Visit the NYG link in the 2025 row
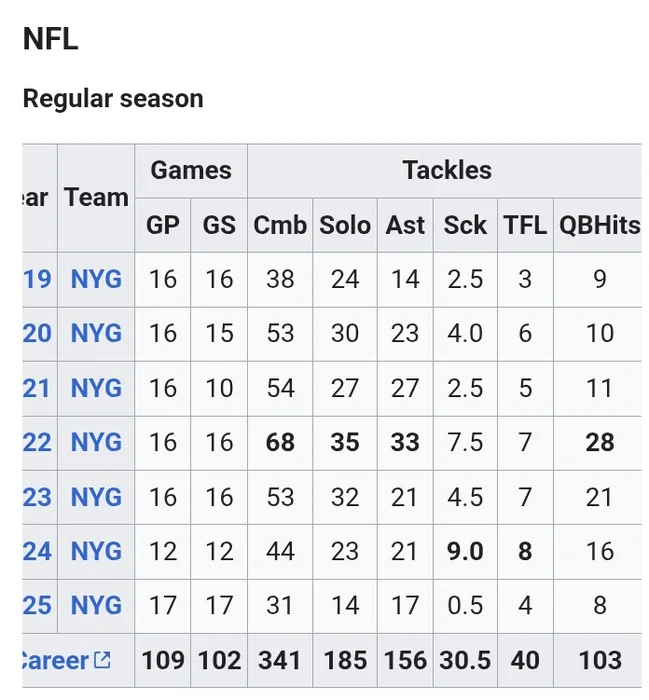Screen dimensions: 649x700 pyautogui.click(x=96, y=605)
